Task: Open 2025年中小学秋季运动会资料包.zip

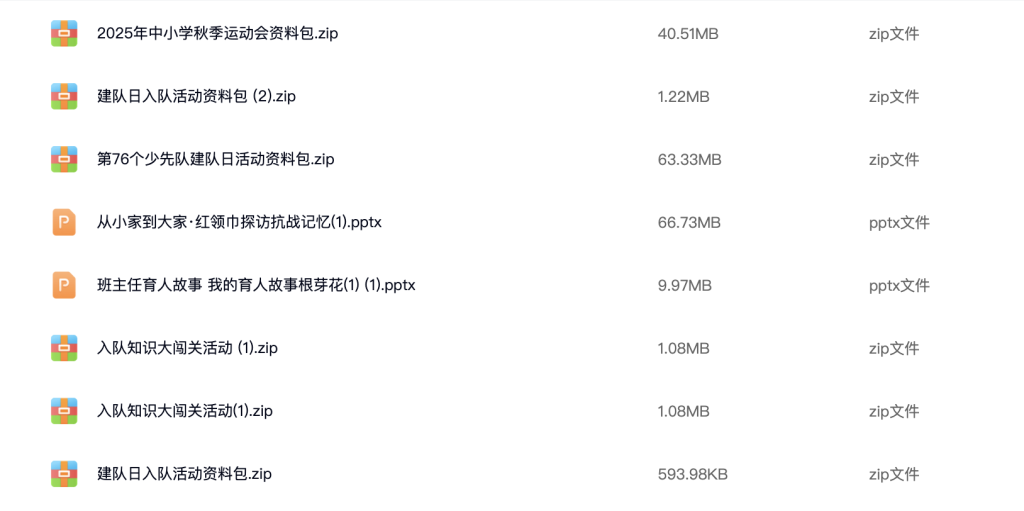Action: click(217, 34)
